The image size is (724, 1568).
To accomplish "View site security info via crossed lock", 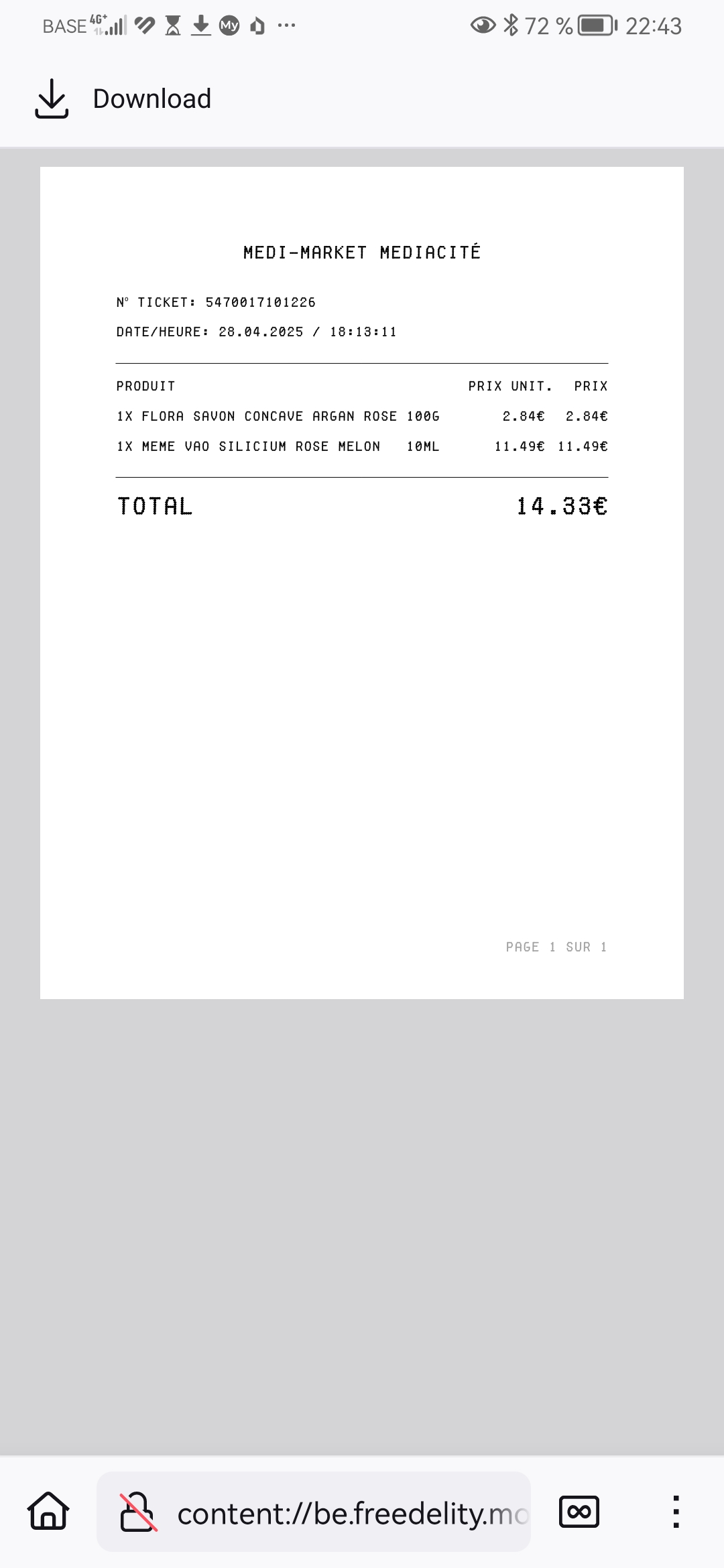I will [x=138, y=1512].
